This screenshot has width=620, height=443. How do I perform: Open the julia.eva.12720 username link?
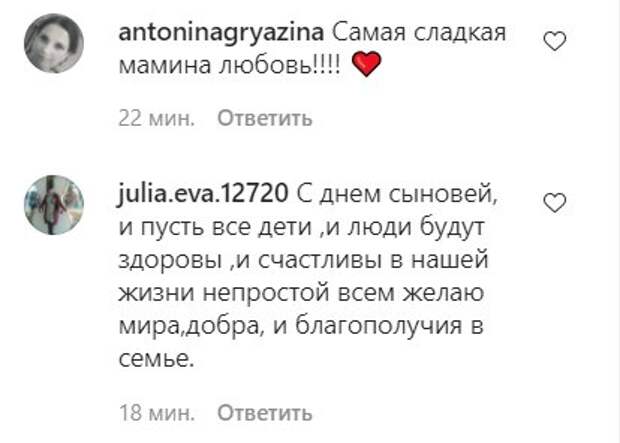[202, 190]
